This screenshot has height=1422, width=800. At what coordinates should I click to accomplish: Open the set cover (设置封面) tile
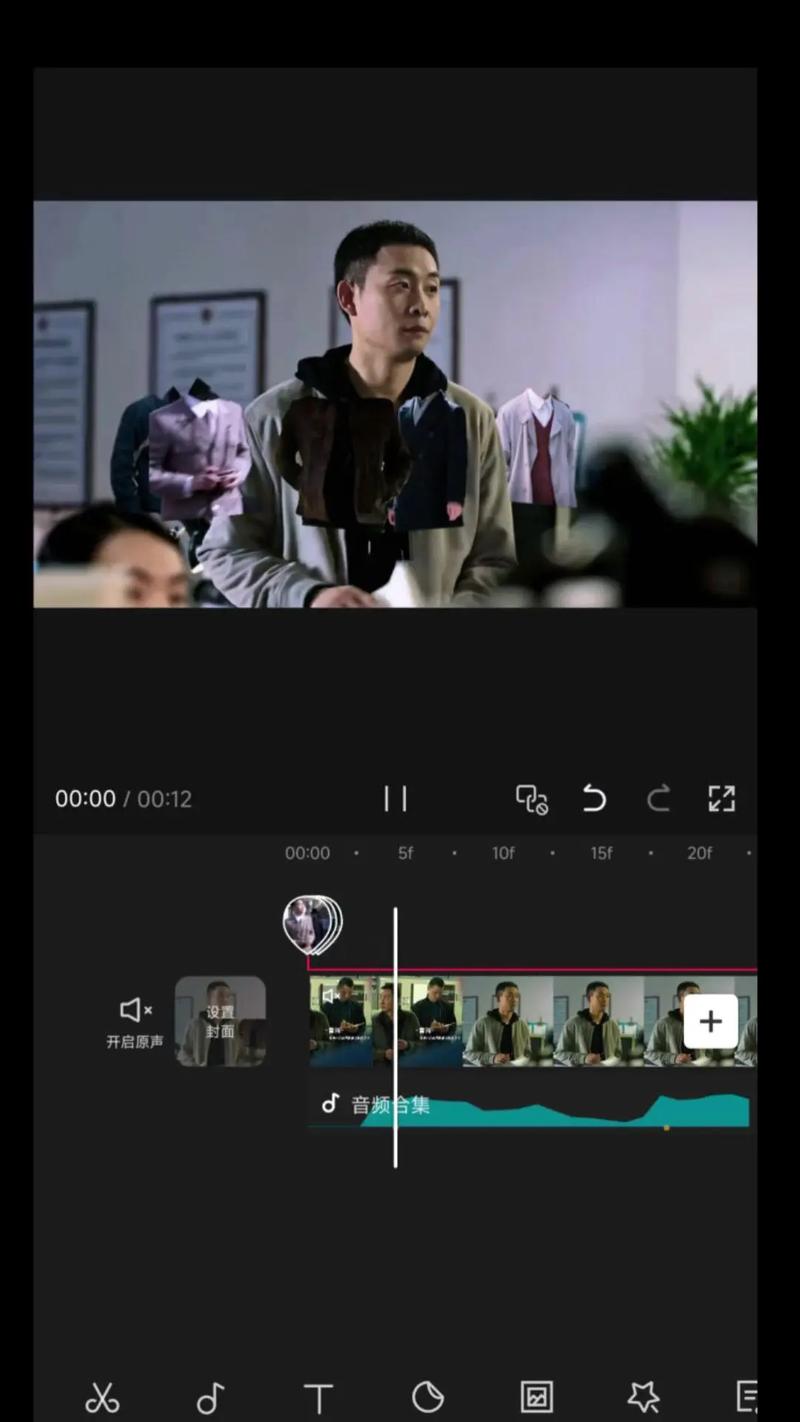tap(220, 1021)
